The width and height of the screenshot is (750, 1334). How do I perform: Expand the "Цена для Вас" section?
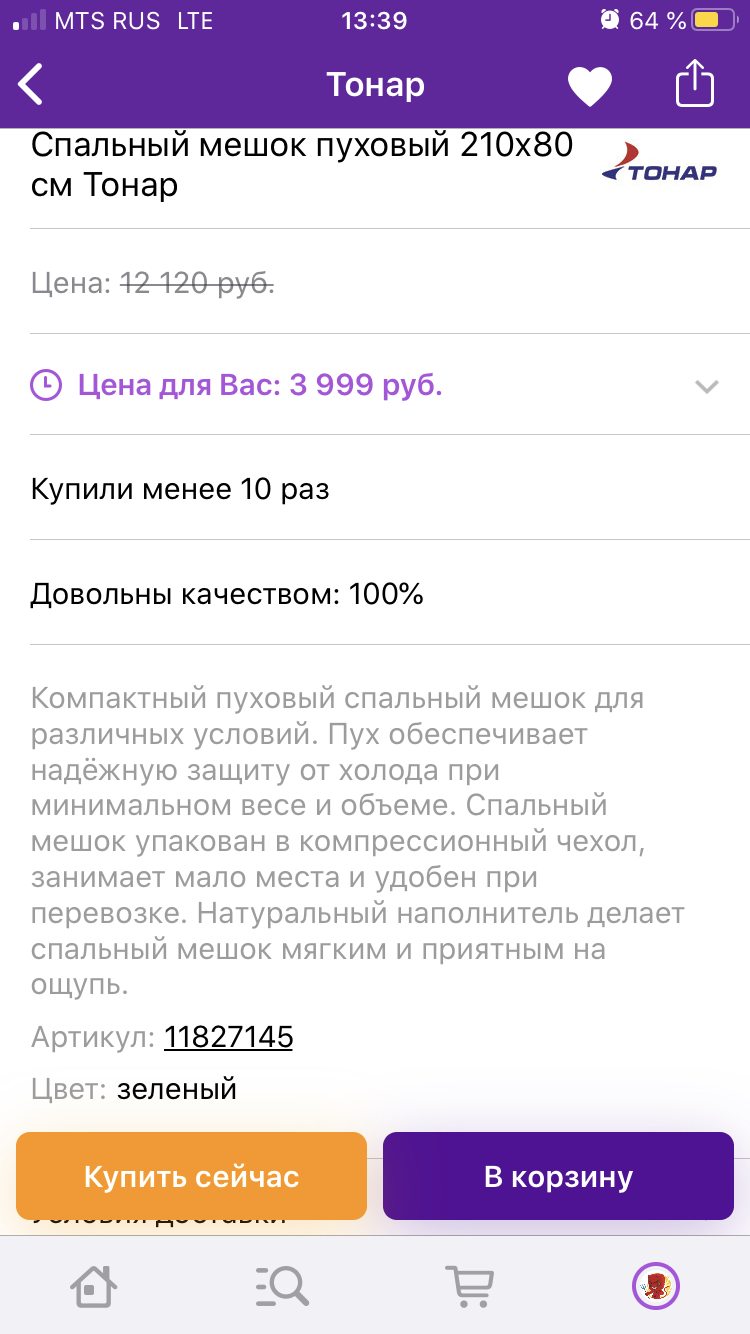(x=707, y=386)
